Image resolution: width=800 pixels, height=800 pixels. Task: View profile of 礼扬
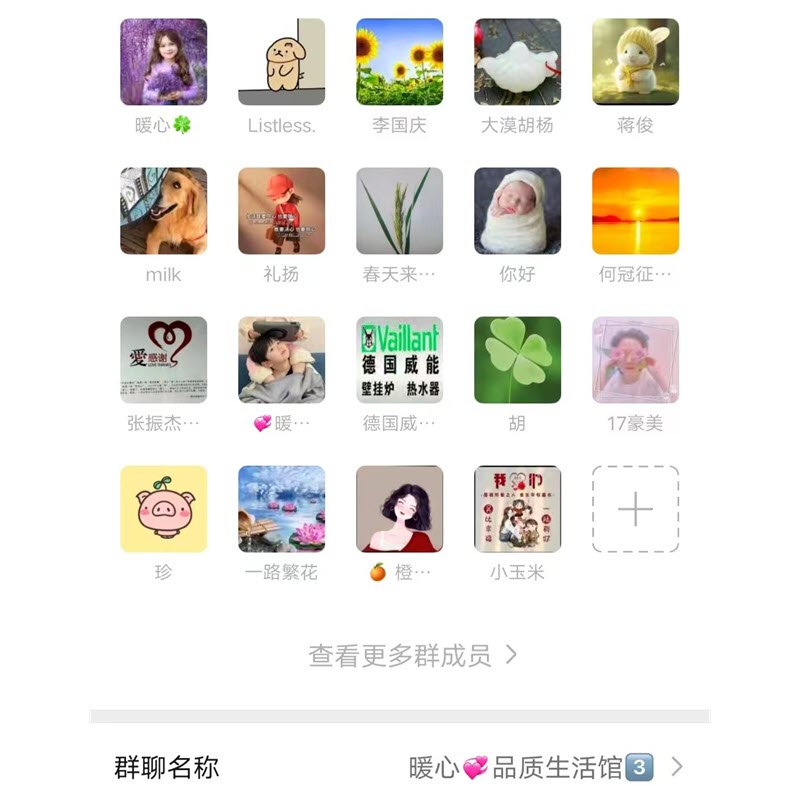click(x=281, y=211)
